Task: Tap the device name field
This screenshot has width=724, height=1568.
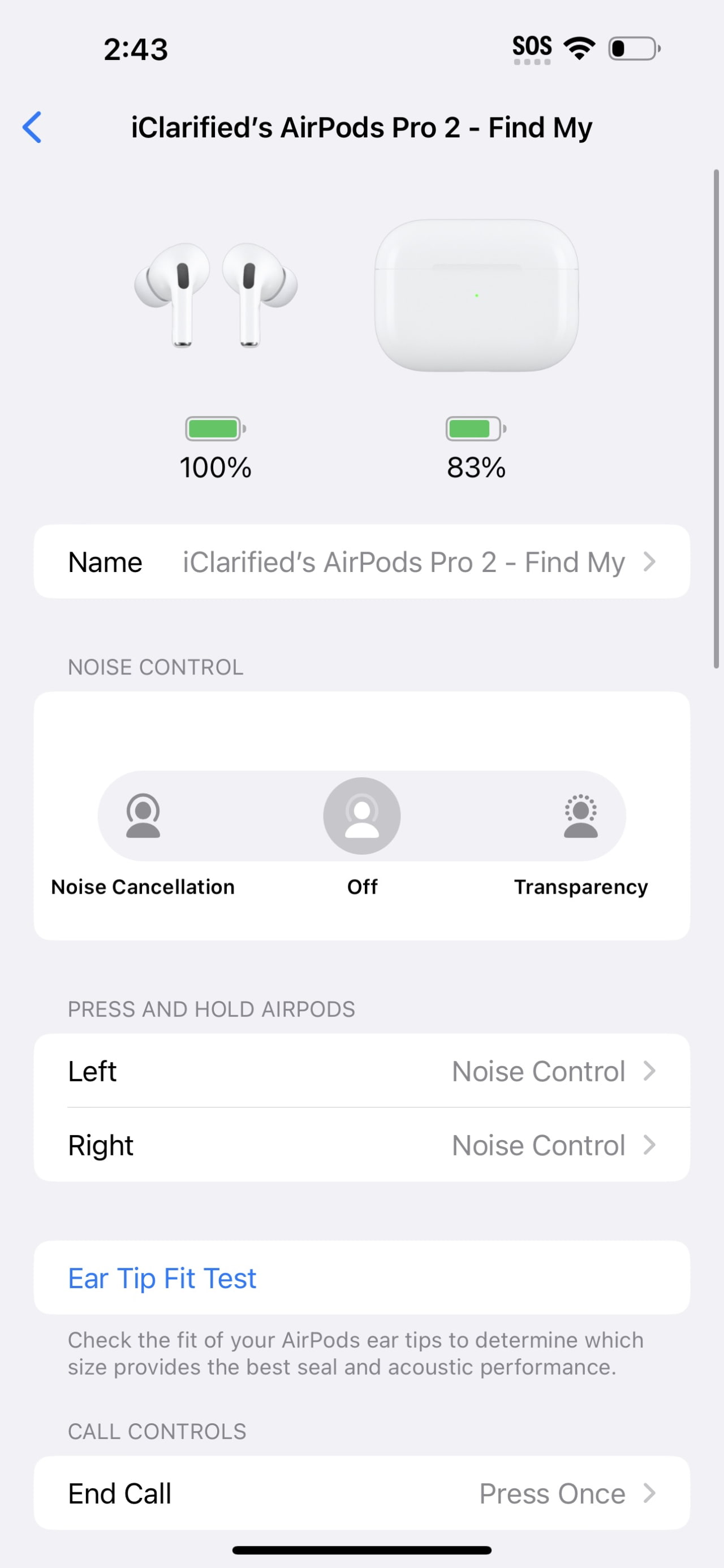Action: [x=361, y=562]
